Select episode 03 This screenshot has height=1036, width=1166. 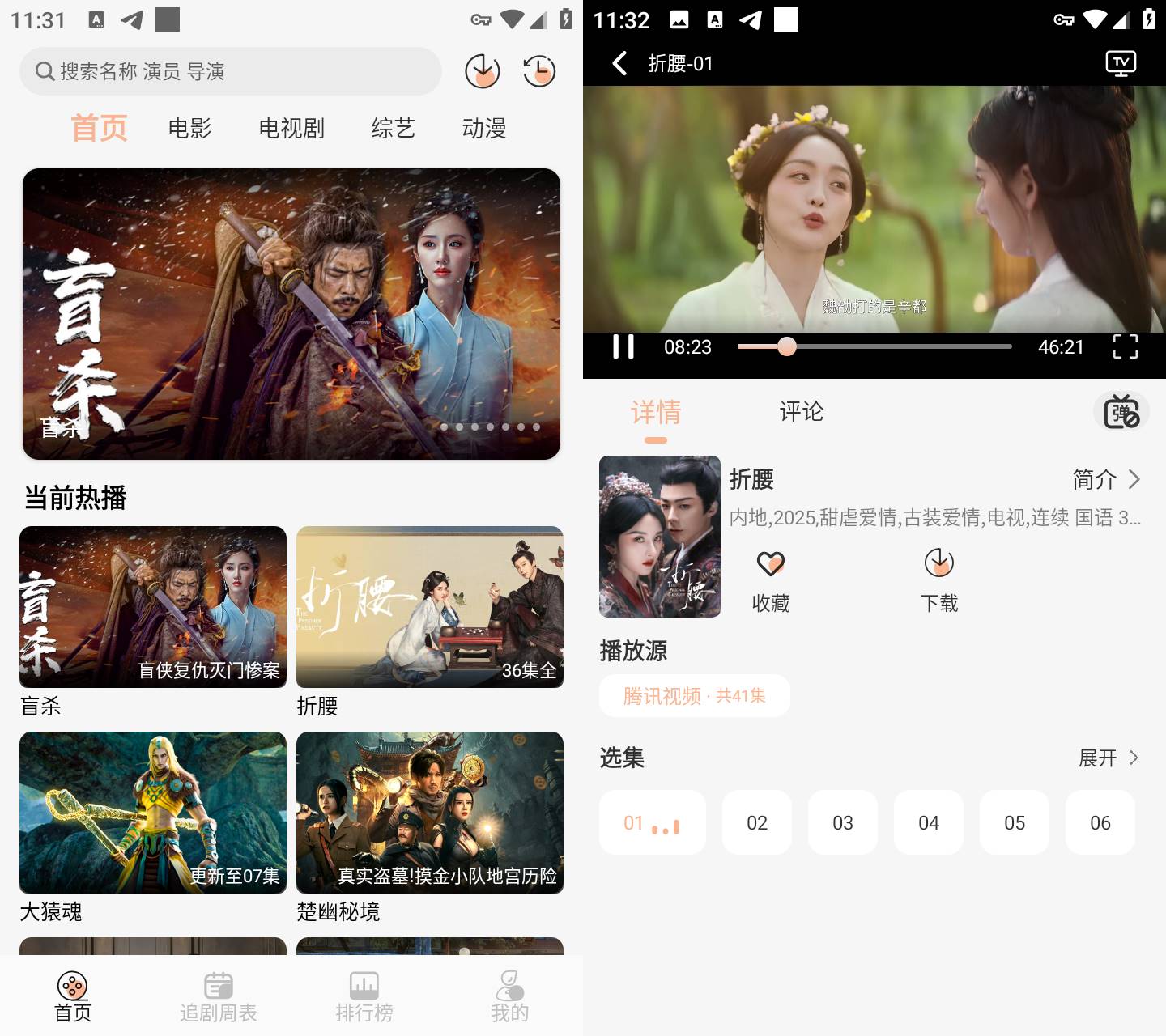843,822
